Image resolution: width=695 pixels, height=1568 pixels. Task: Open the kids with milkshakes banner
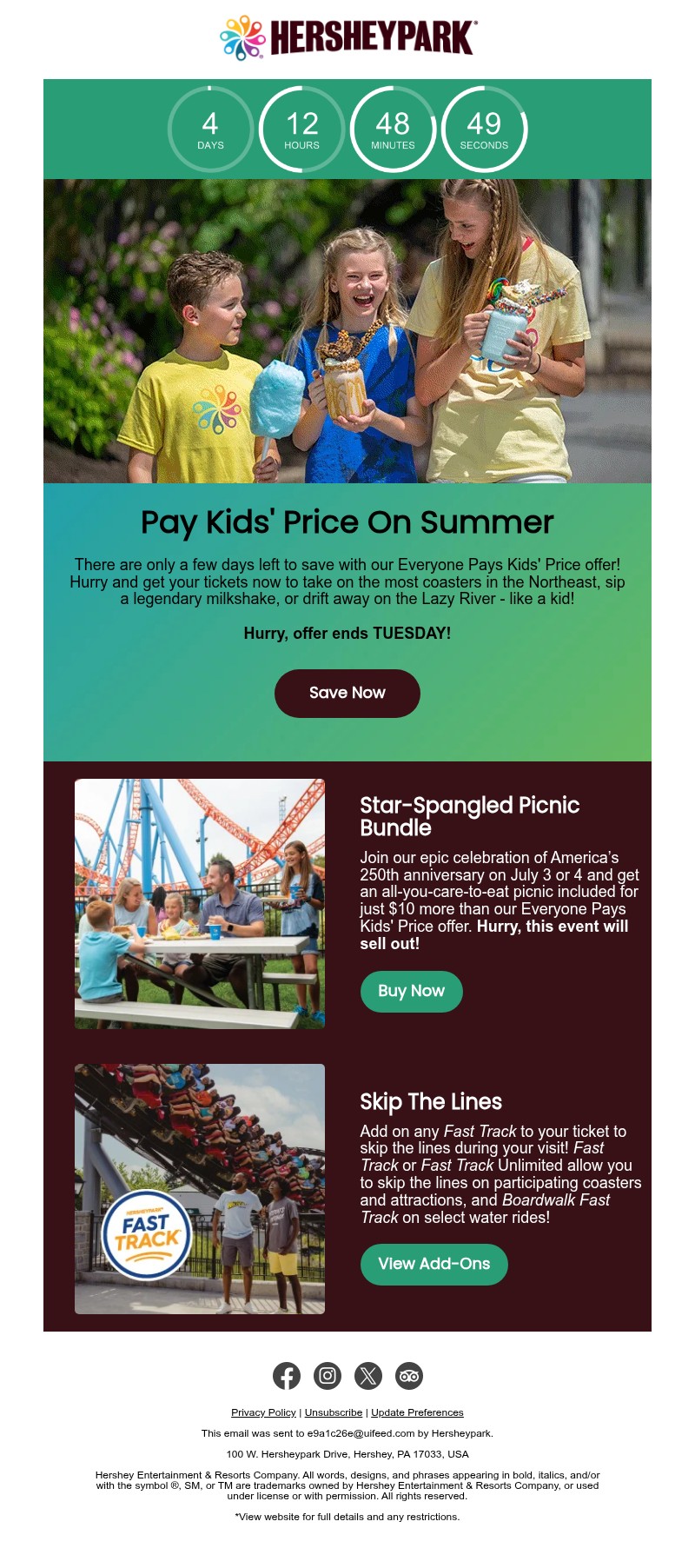click(x=347, y=331)
